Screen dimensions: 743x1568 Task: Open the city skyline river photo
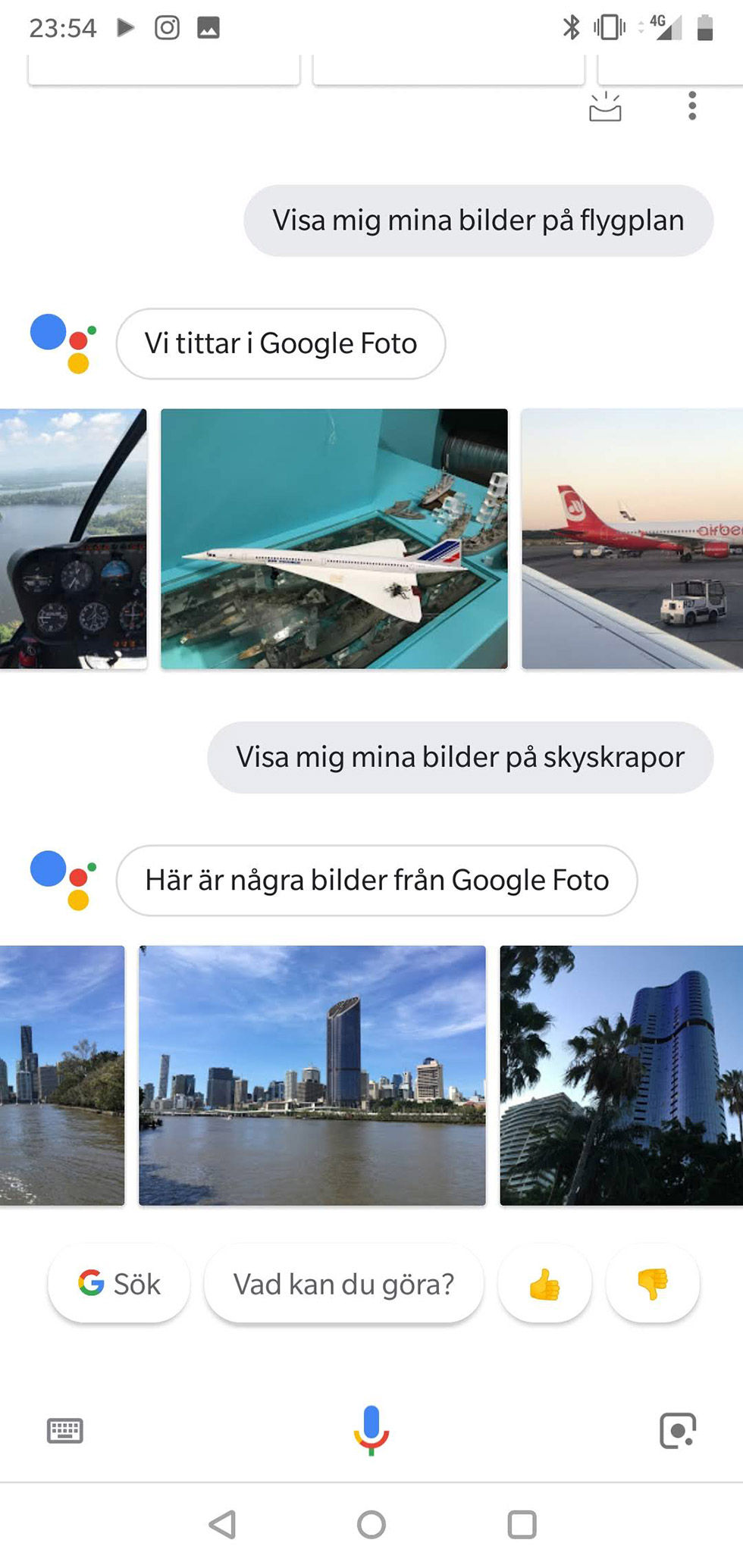click(x=312, y=1075)
